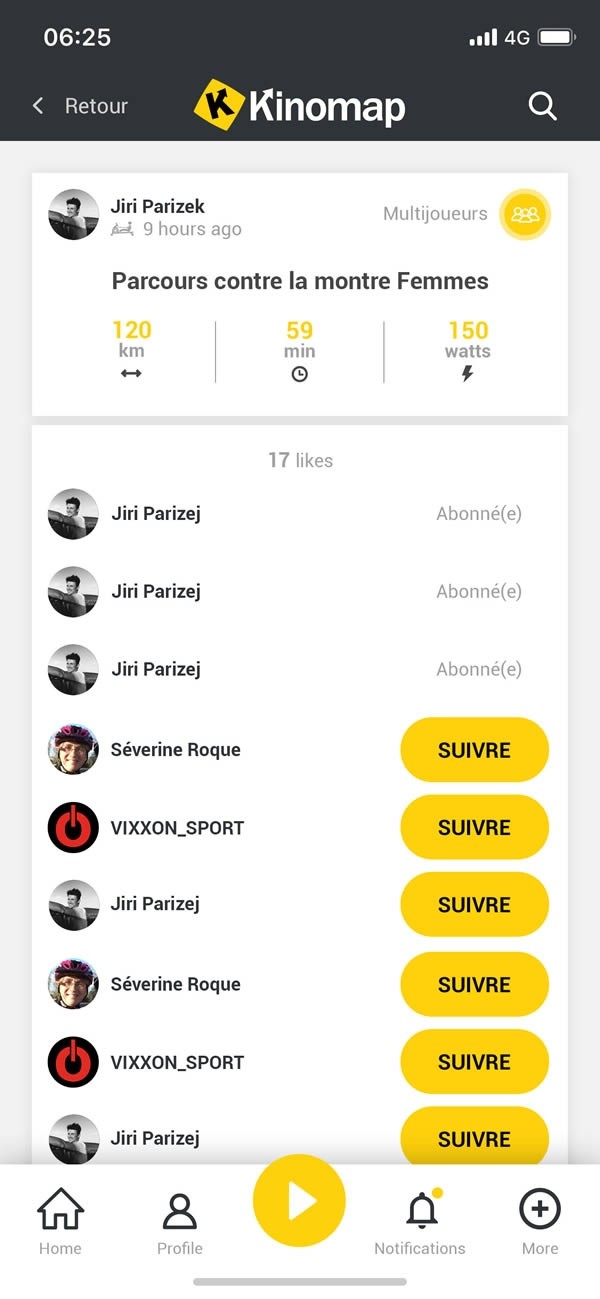
Task: Switch to the Home tab
Action: pyautogui.click(x=60, y=1221)
